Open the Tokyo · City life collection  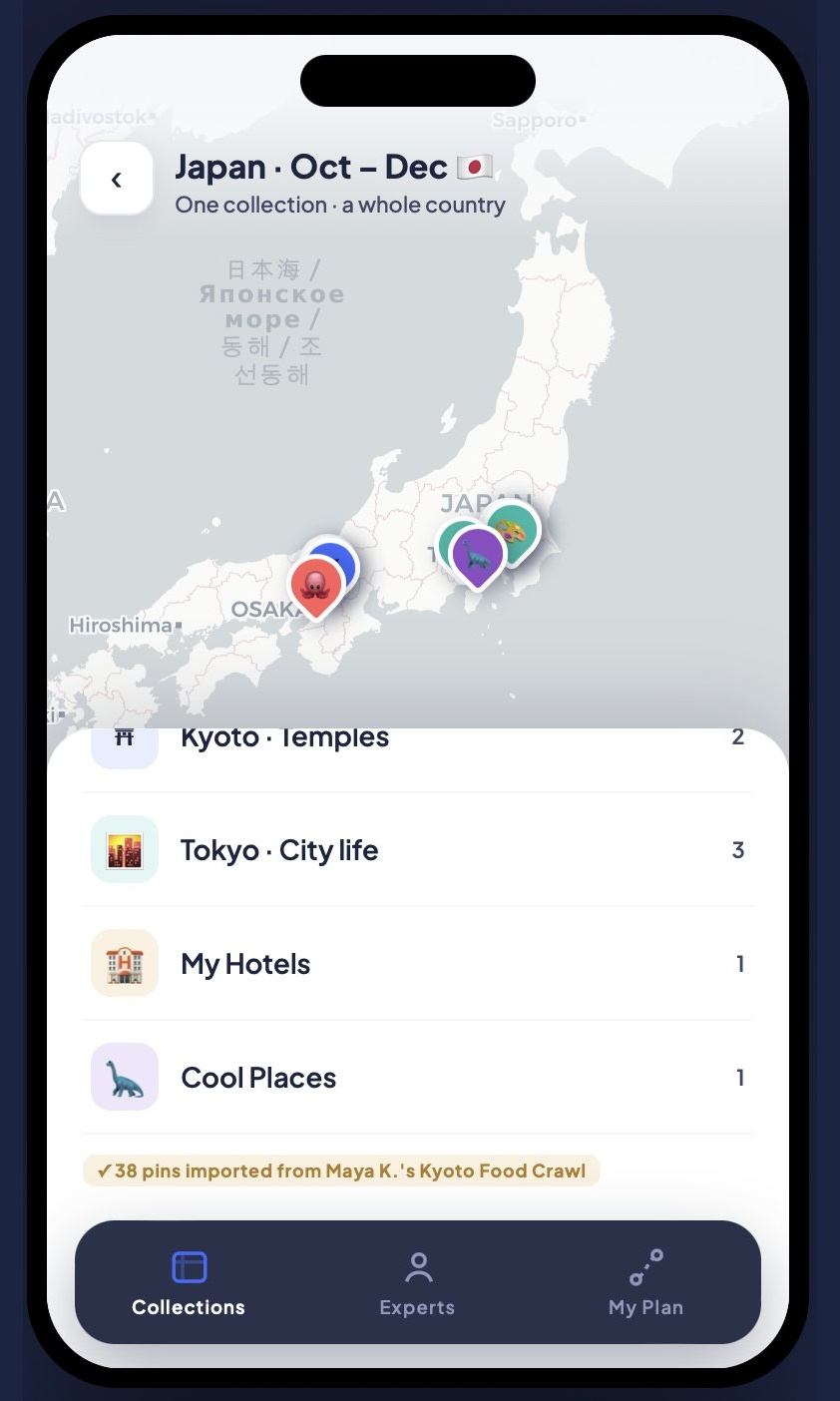click(418, 850)
